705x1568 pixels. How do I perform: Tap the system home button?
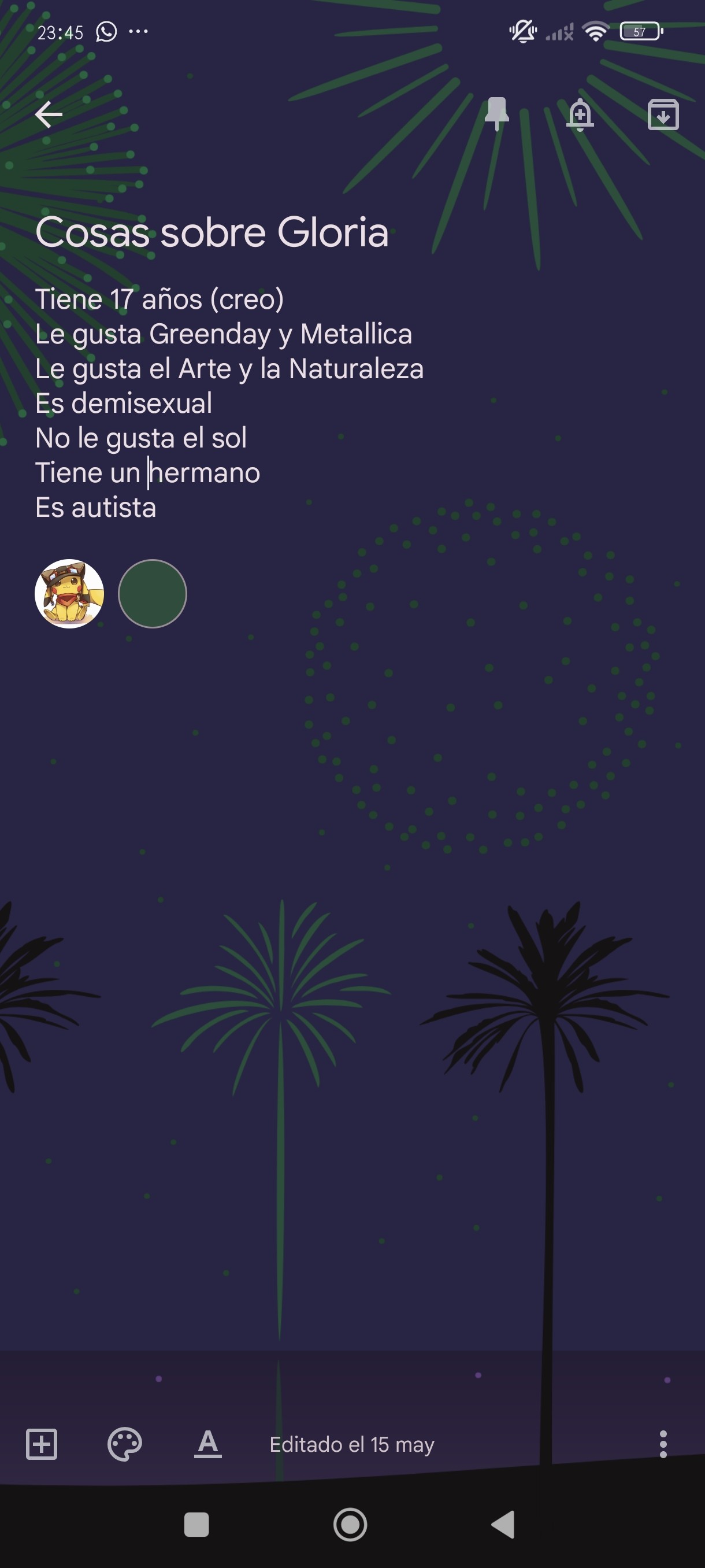[350, 1525]
